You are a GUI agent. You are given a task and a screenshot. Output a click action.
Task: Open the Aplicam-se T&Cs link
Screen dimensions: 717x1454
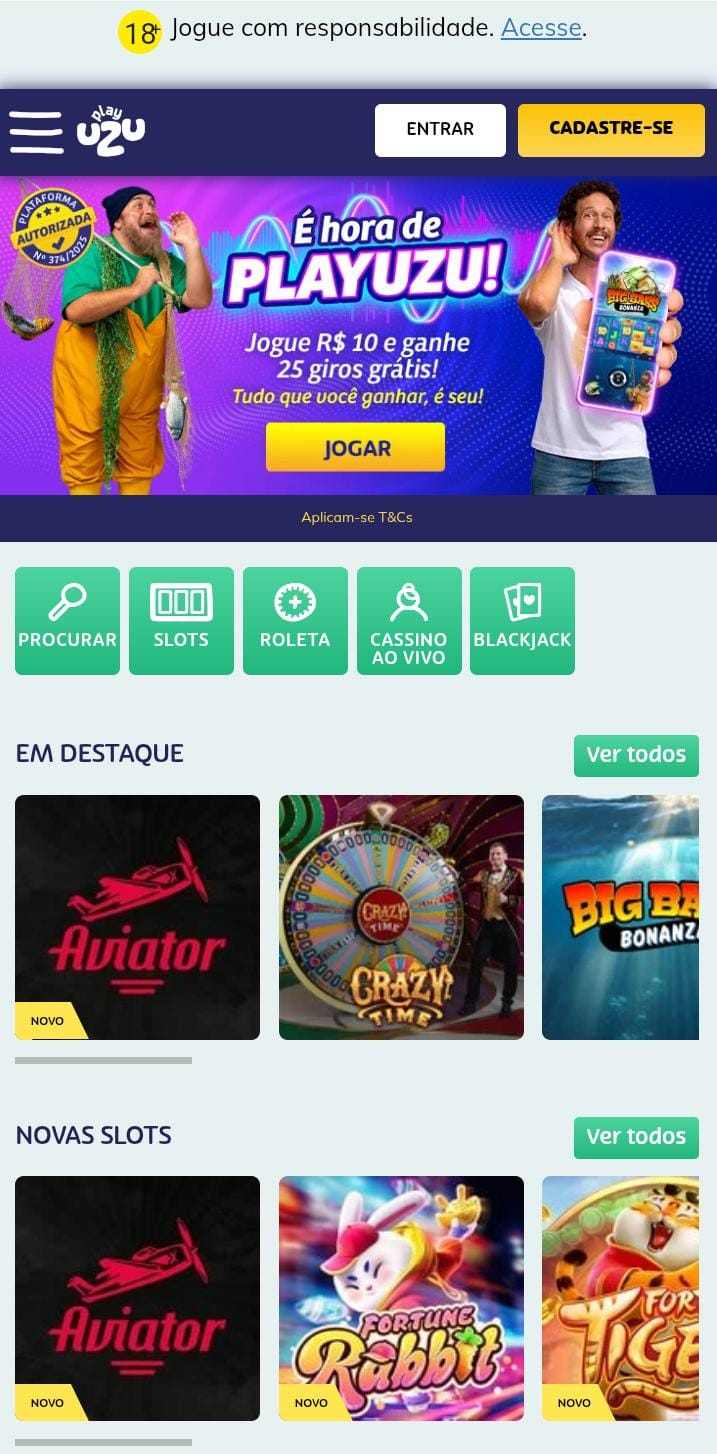point(357,518)
